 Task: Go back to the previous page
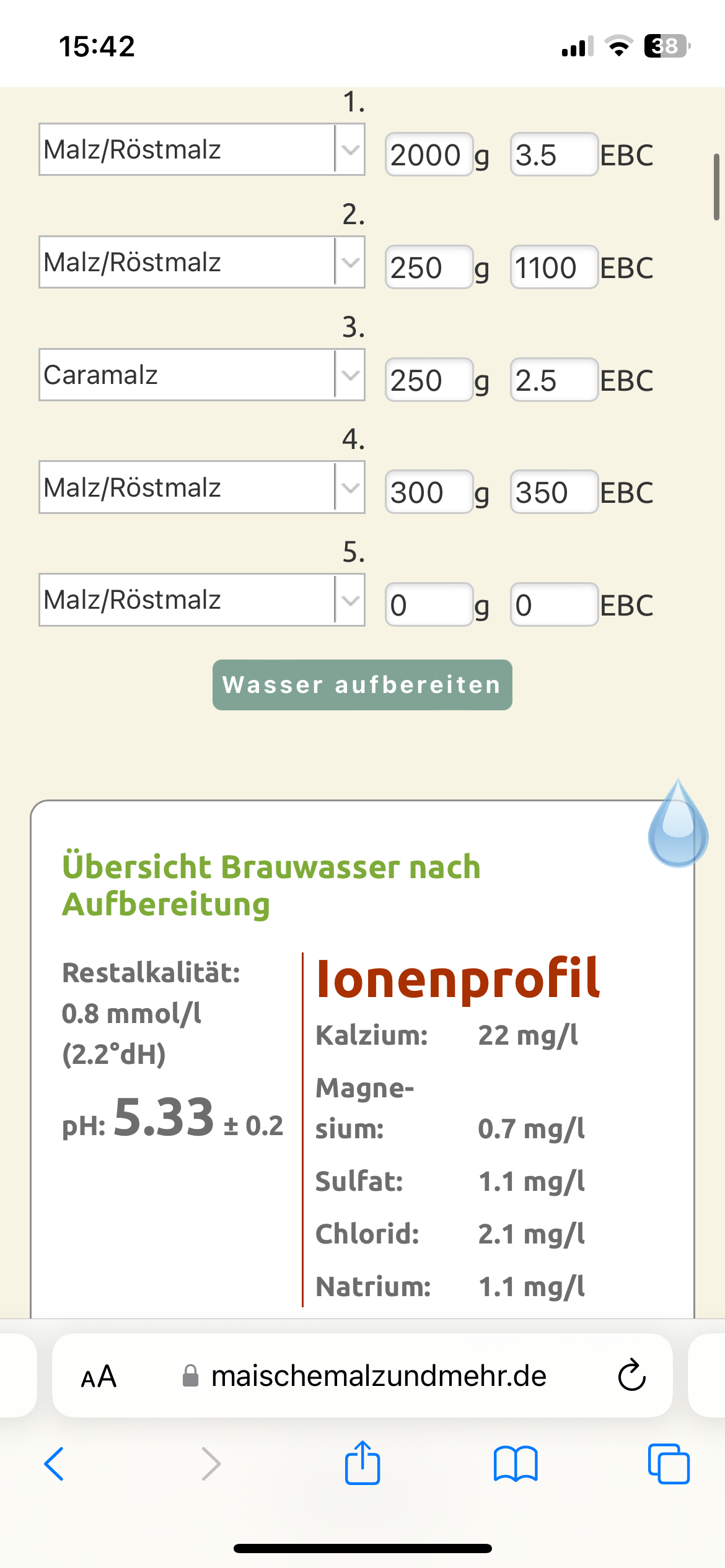pyautogui.click(x=55, y=1464)
